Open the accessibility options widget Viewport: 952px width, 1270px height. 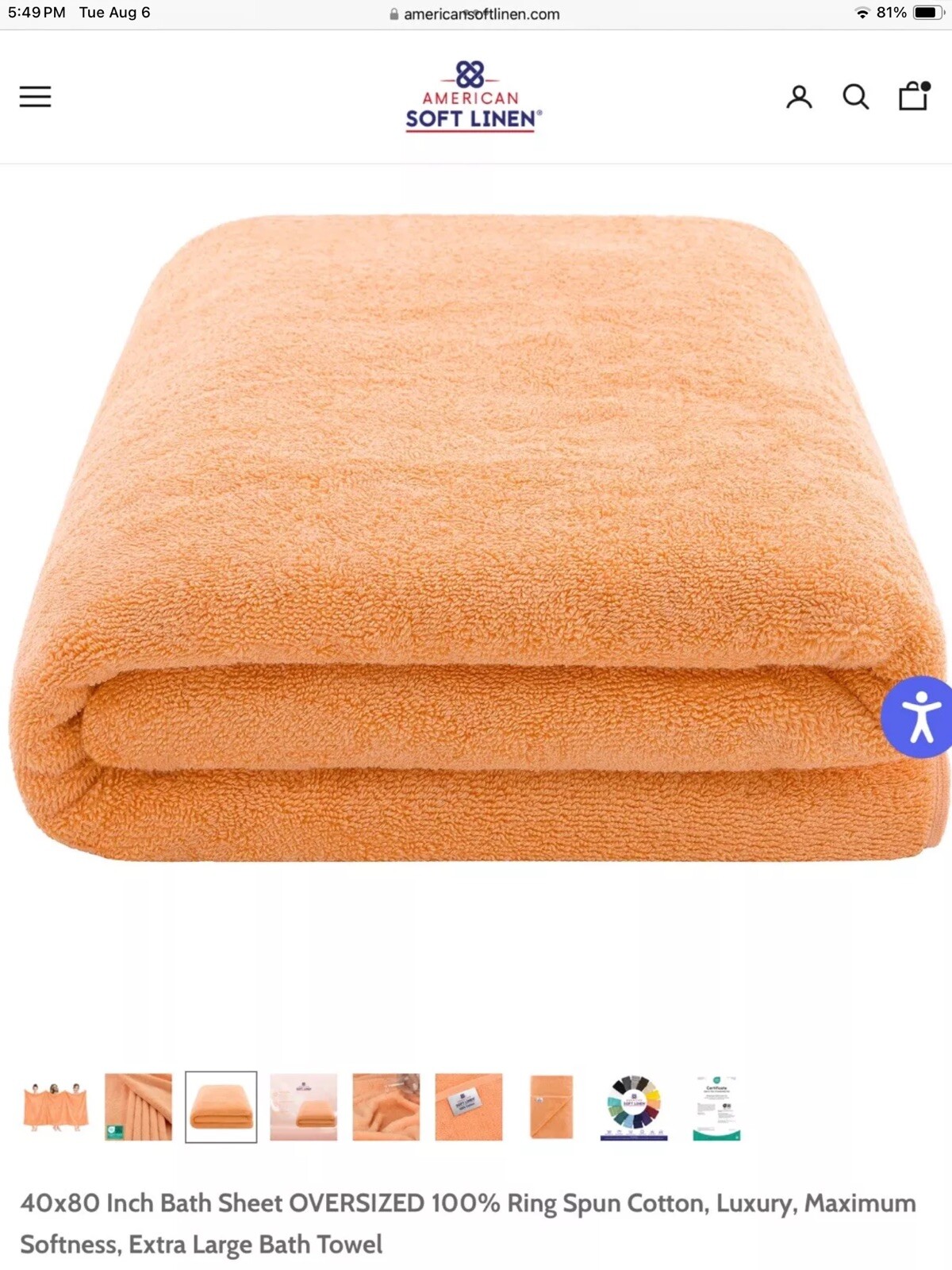920,717
